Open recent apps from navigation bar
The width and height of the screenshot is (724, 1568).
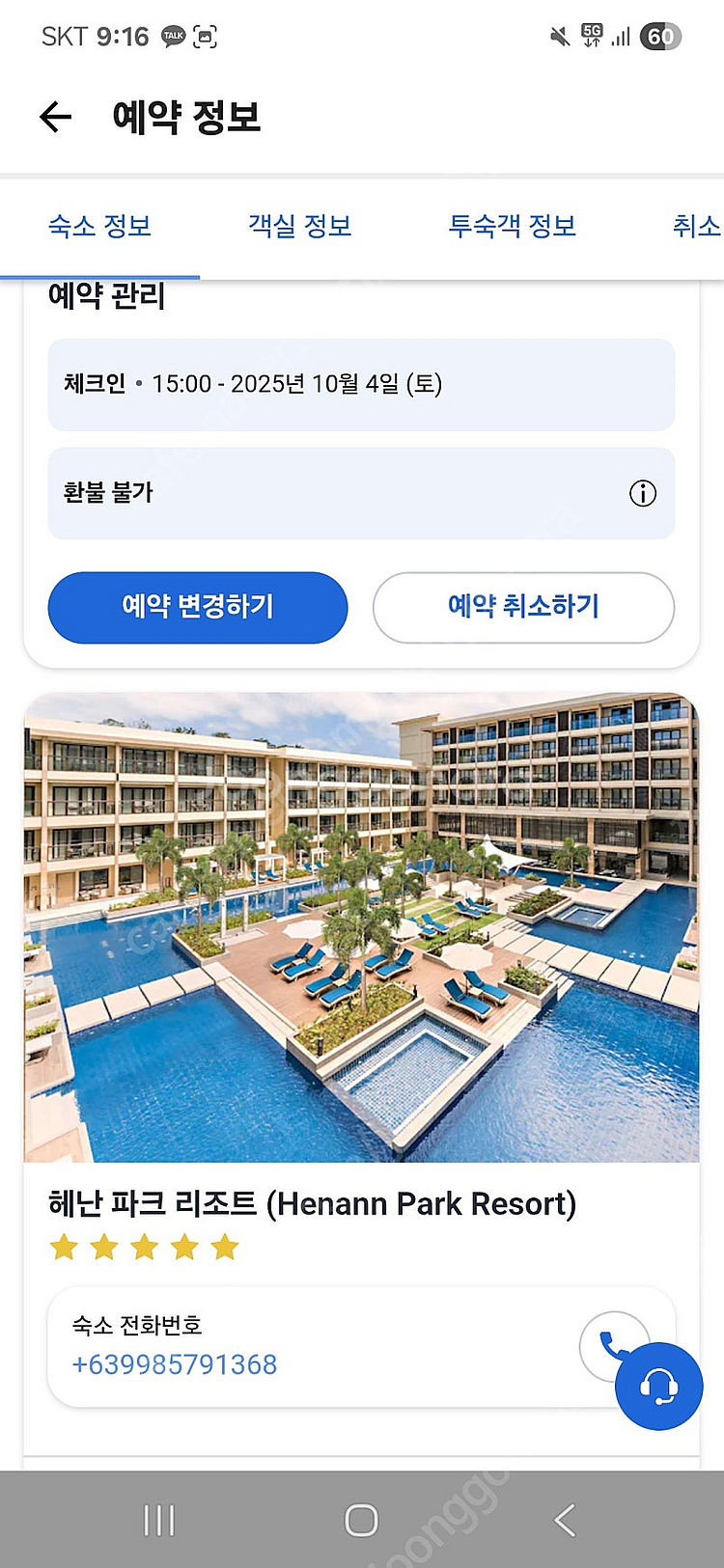point(159,1520)
